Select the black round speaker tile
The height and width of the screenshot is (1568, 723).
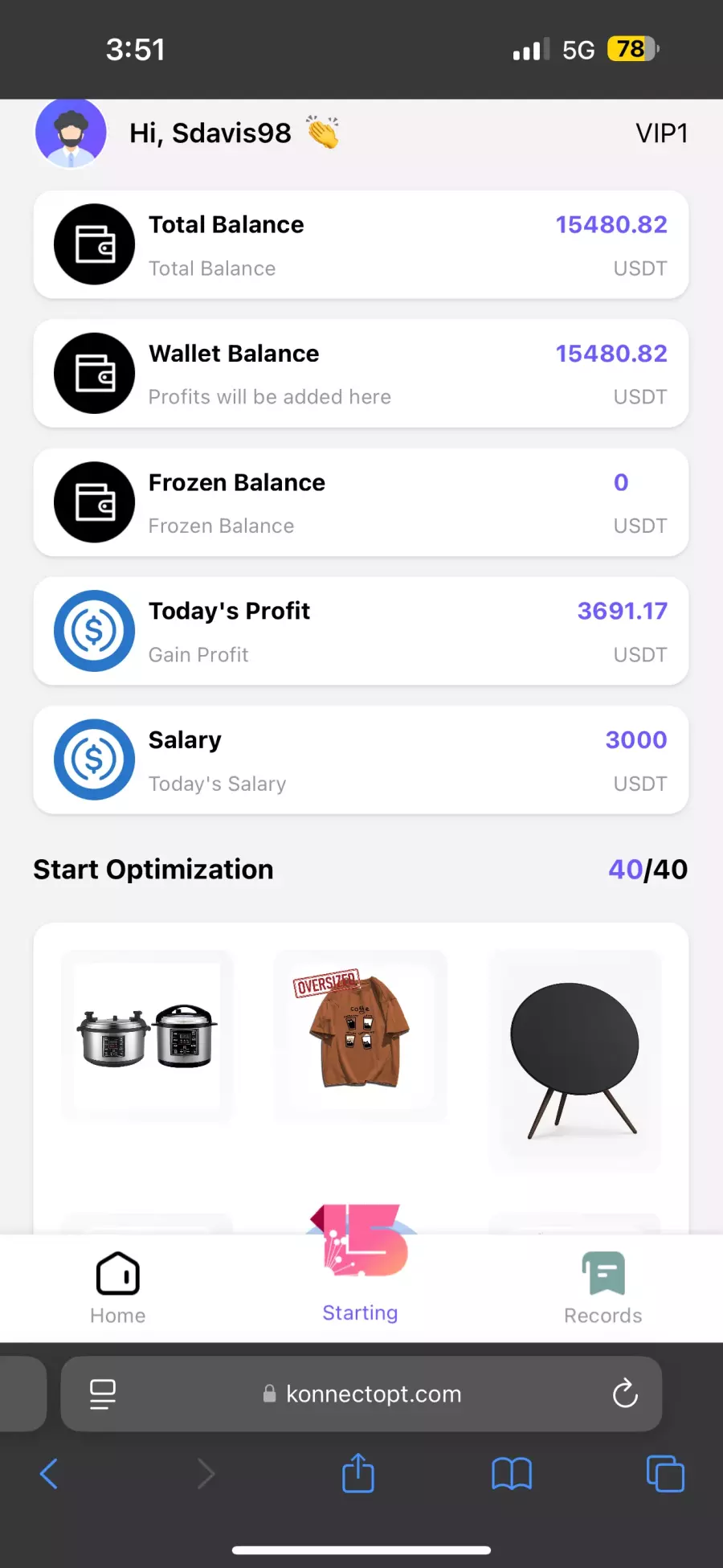(575, 1061)
